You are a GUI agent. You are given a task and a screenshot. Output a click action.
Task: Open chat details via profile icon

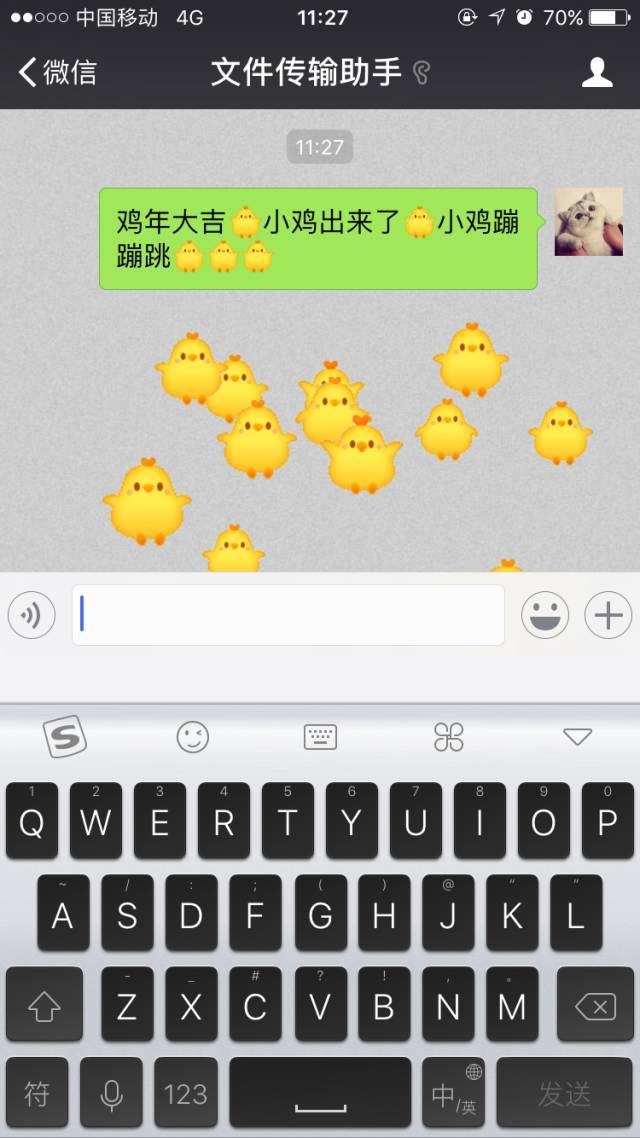(597, 72)
